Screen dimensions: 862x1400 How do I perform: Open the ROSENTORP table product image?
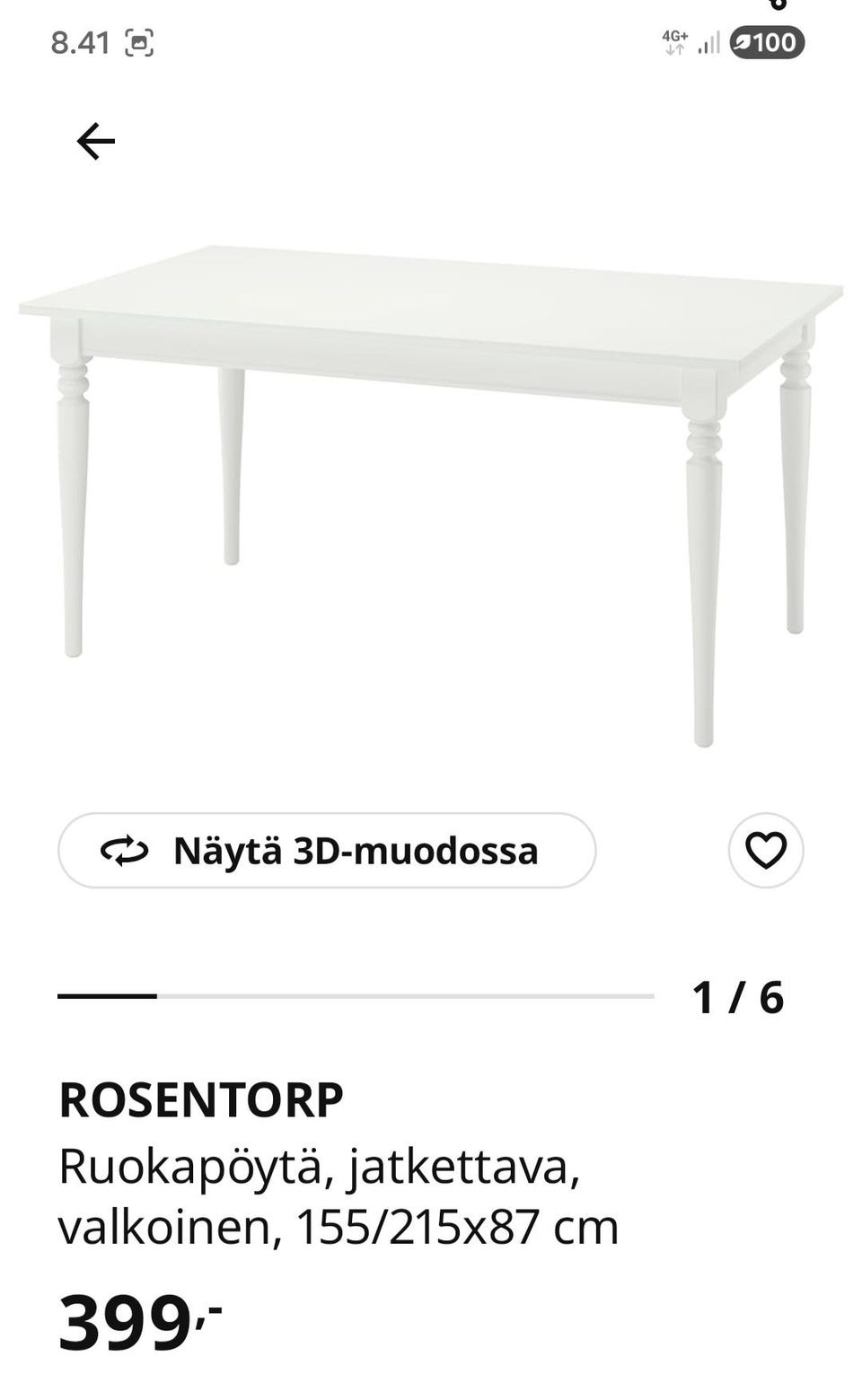[431, 485]
